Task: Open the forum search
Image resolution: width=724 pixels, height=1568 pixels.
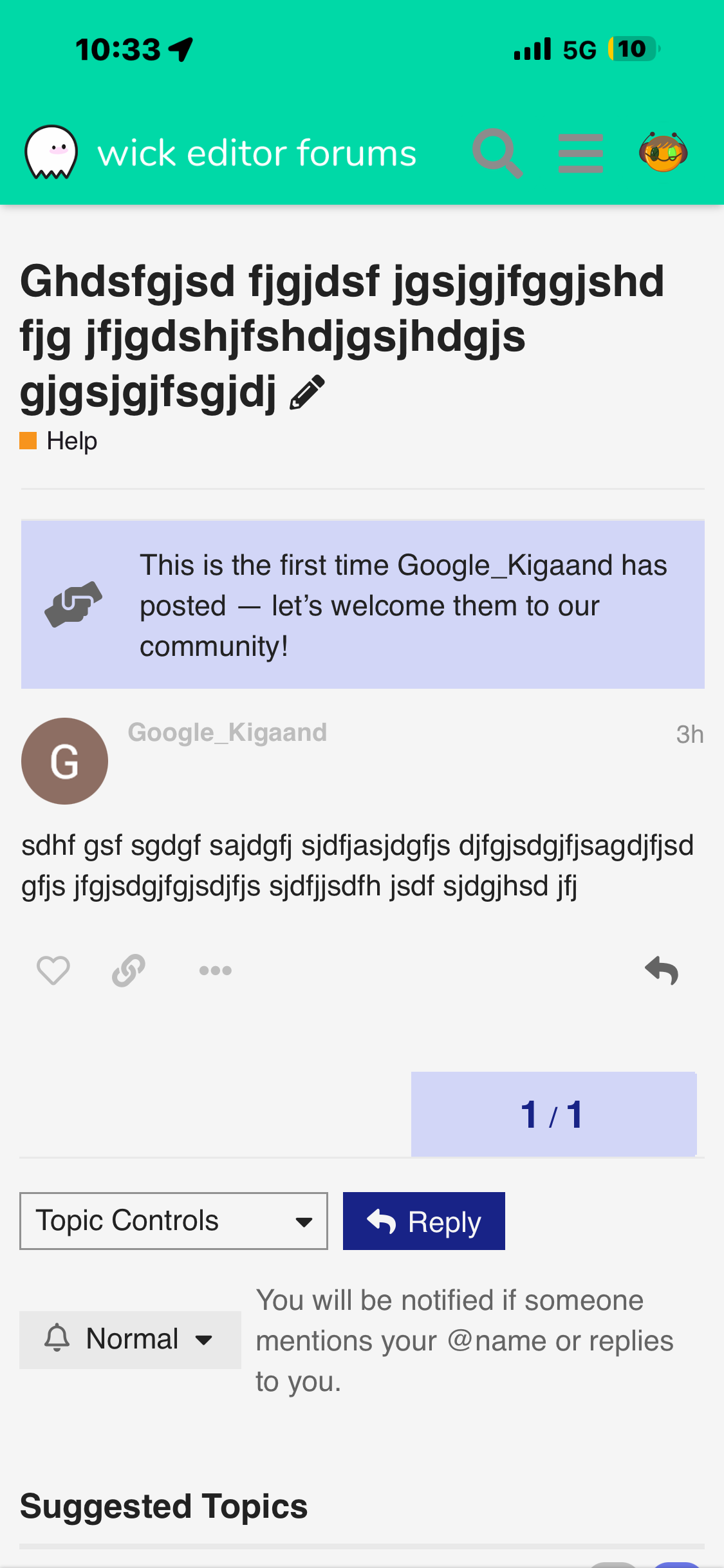Action: click(x=497, y=153)
